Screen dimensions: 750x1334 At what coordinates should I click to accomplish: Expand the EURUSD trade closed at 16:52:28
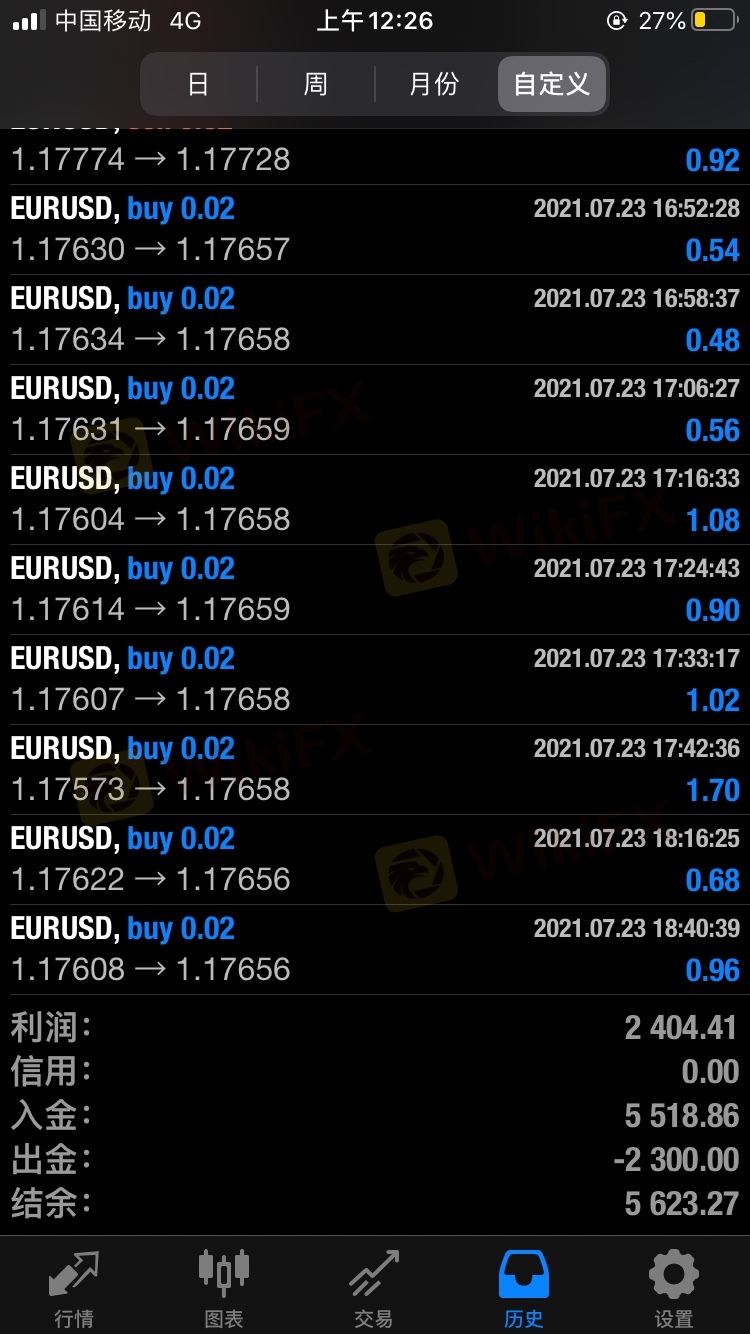pos(375,230)
